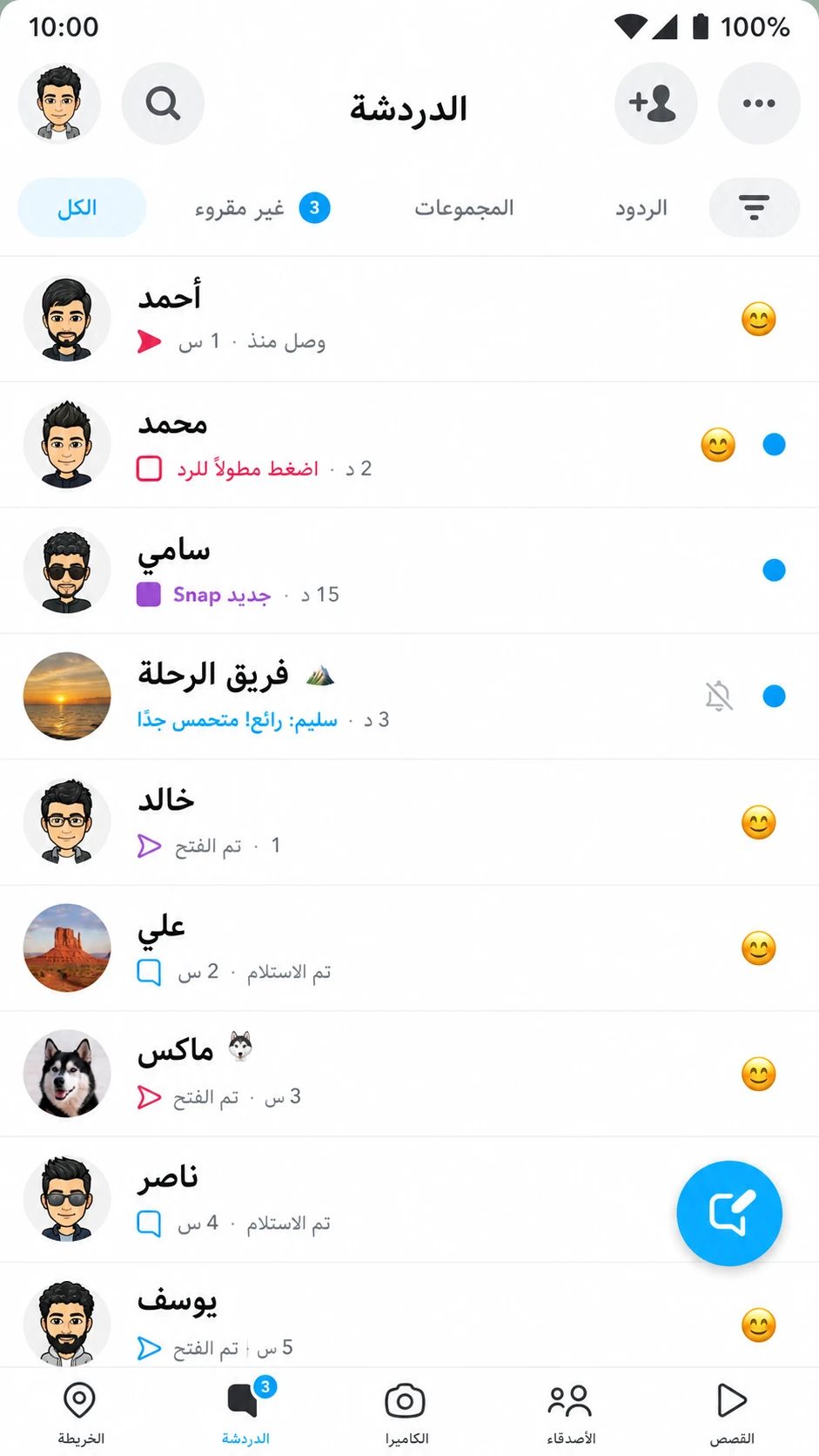The height and width of the screenshot is (1456, 819).
Task: Switch to the الكاميرا tab
Action: (406, 1412)
